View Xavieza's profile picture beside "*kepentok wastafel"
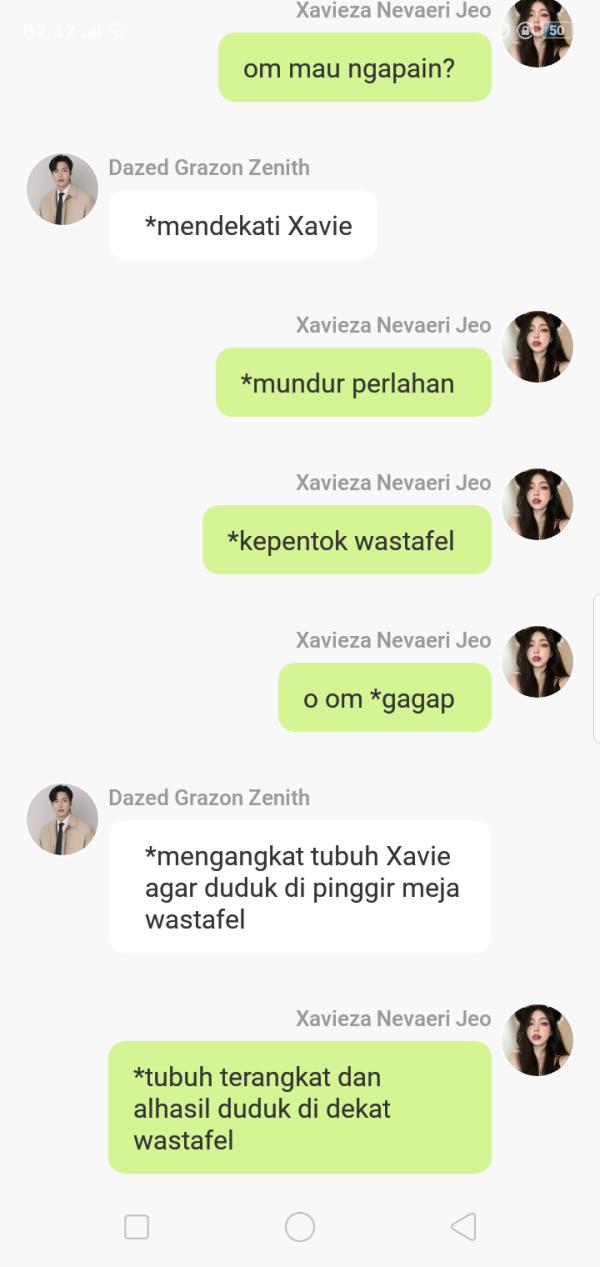Viewport: 600px width, 1267px height. 537,504
